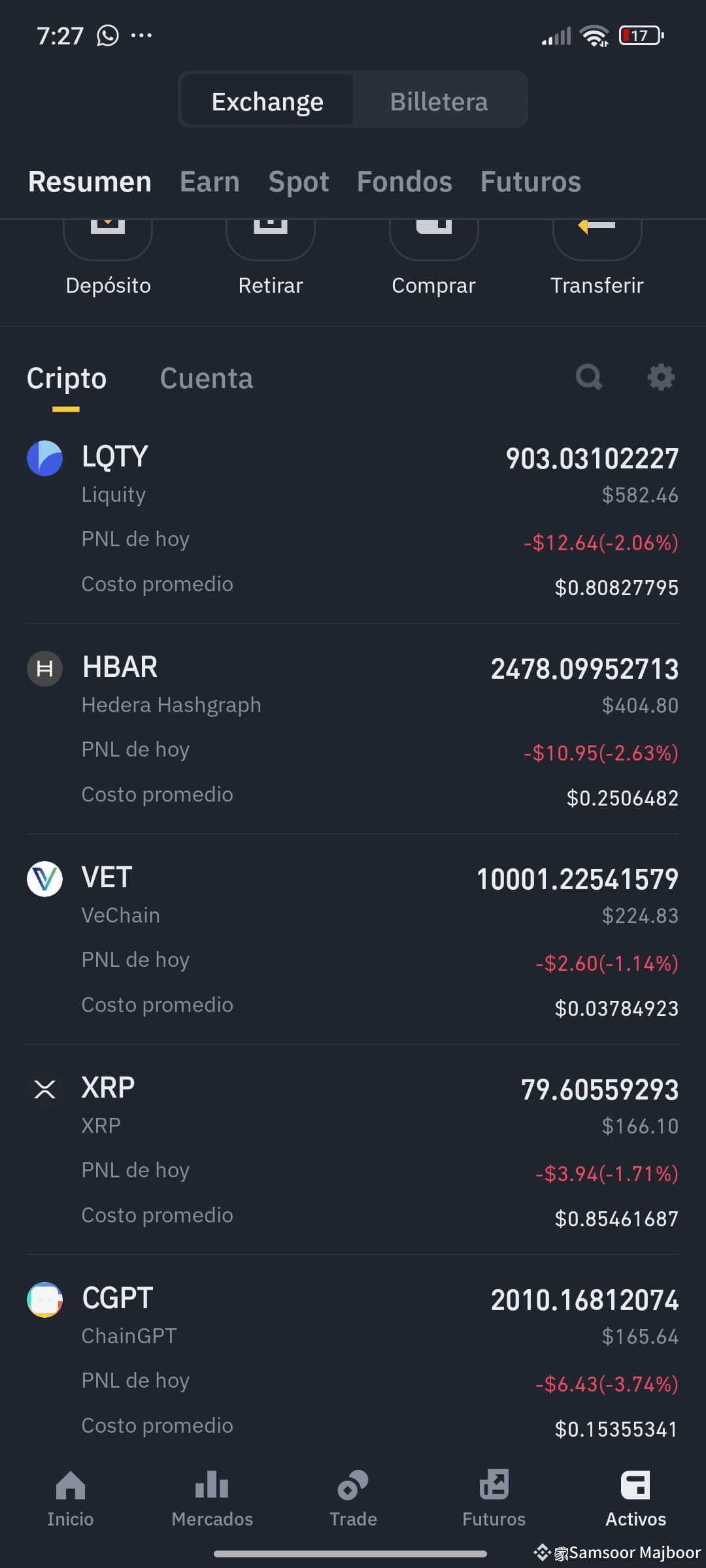Tap the XRP asset row
This screenshot has width=706, height=1568.
coord(353,1150)
